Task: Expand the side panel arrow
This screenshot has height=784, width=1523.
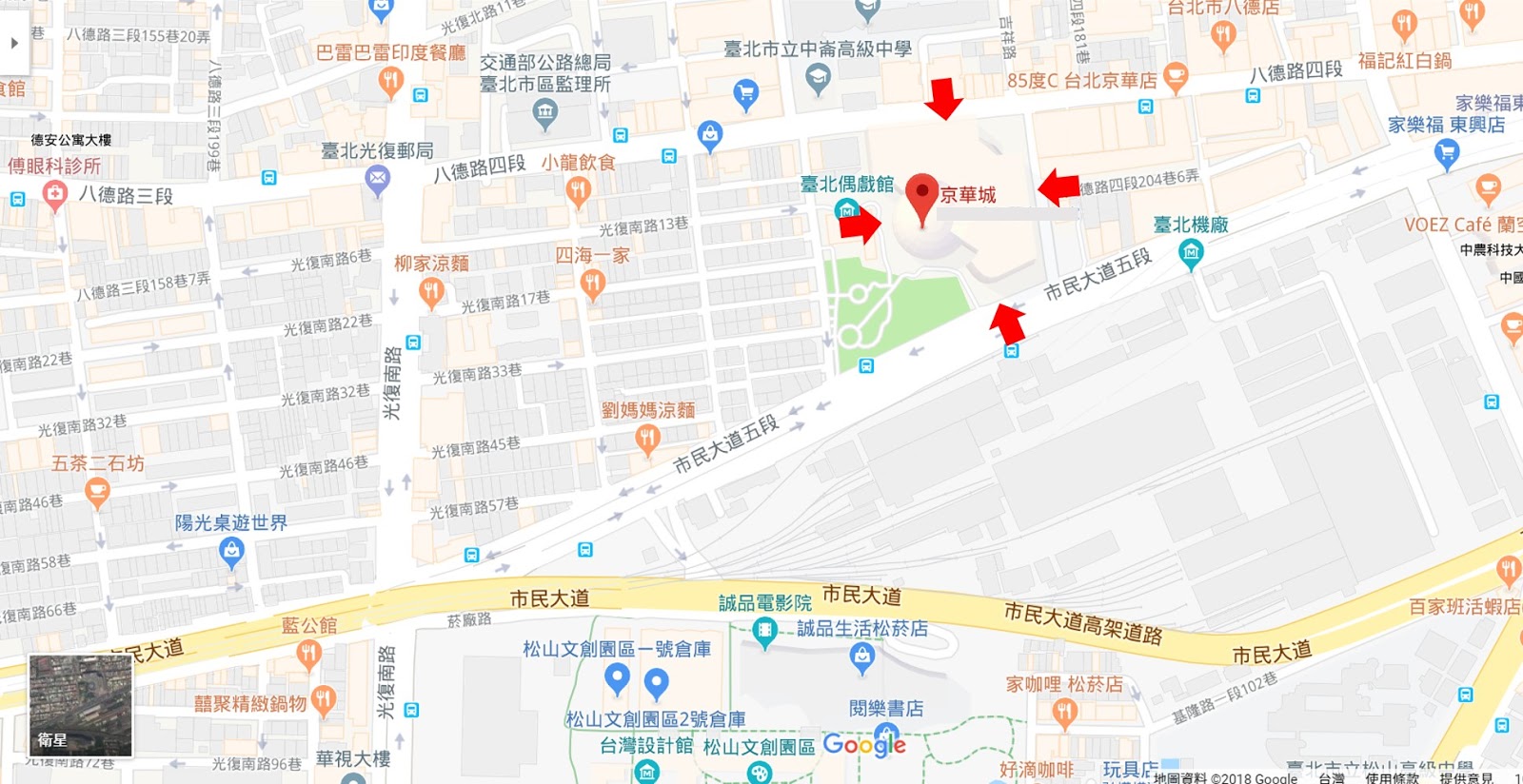Action: [x=13, y=43]
